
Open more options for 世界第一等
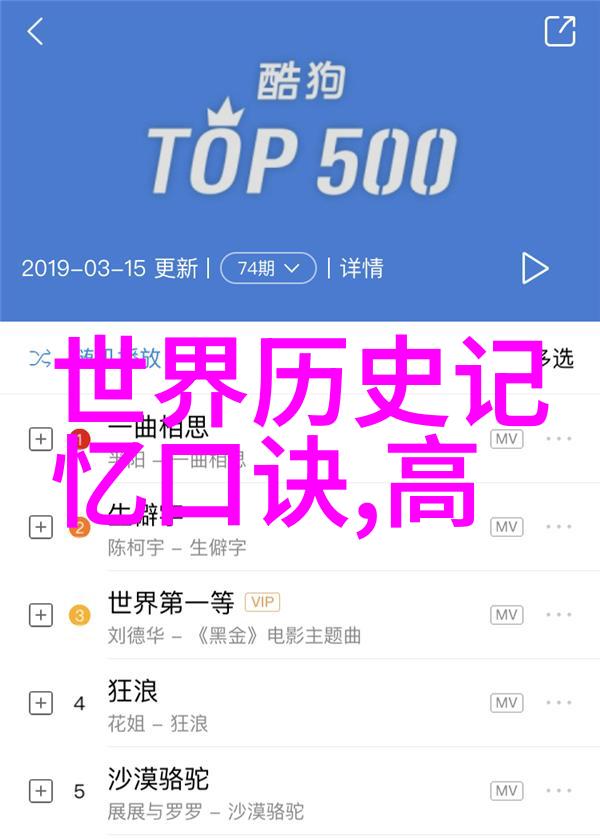point(559,615)
